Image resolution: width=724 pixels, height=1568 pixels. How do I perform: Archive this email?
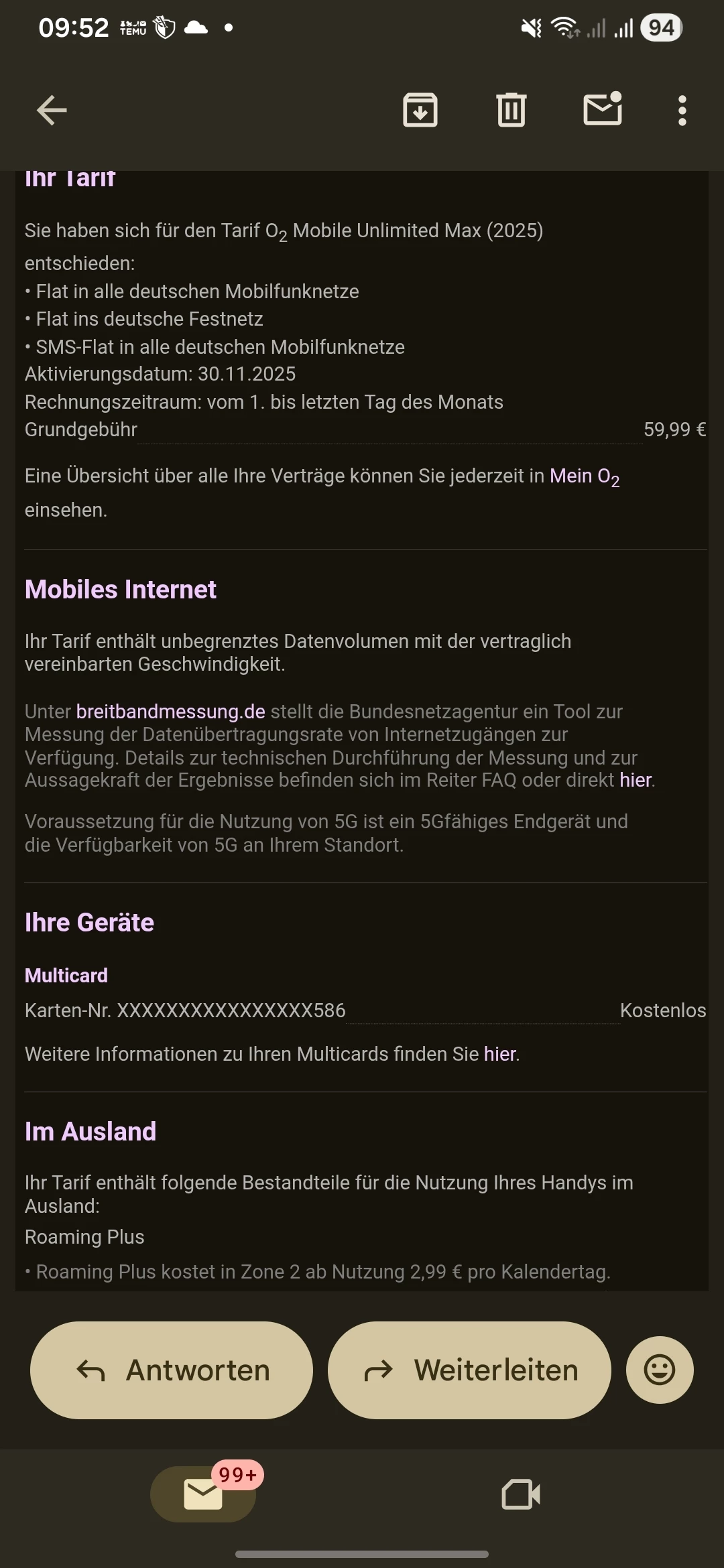420,111
